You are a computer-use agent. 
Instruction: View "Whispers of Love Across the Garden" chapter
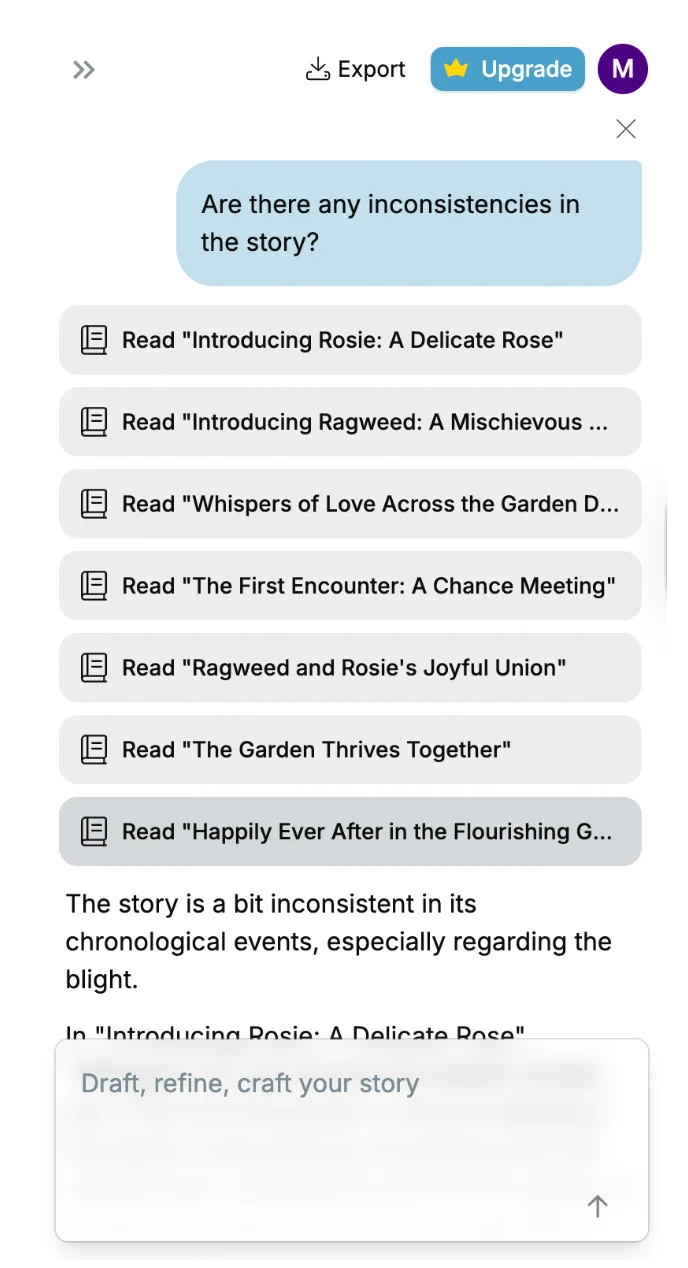coord(350,504)
